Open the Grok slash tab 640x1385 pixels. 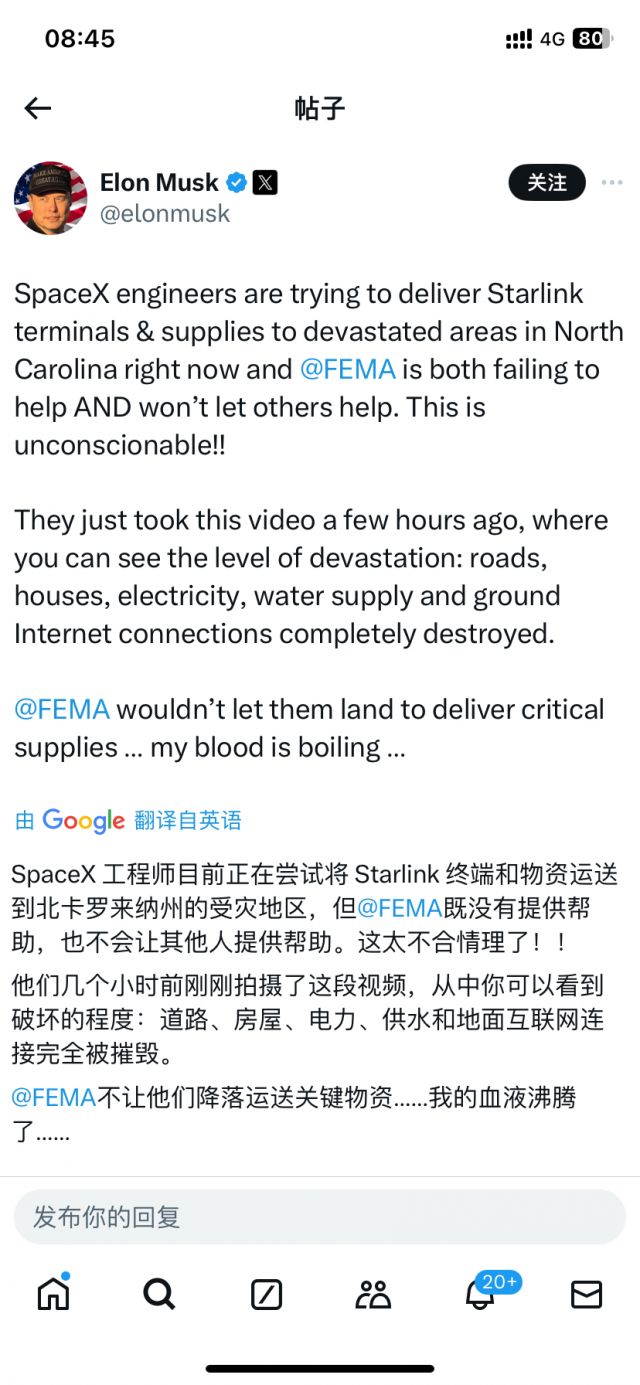(266, 1294)
